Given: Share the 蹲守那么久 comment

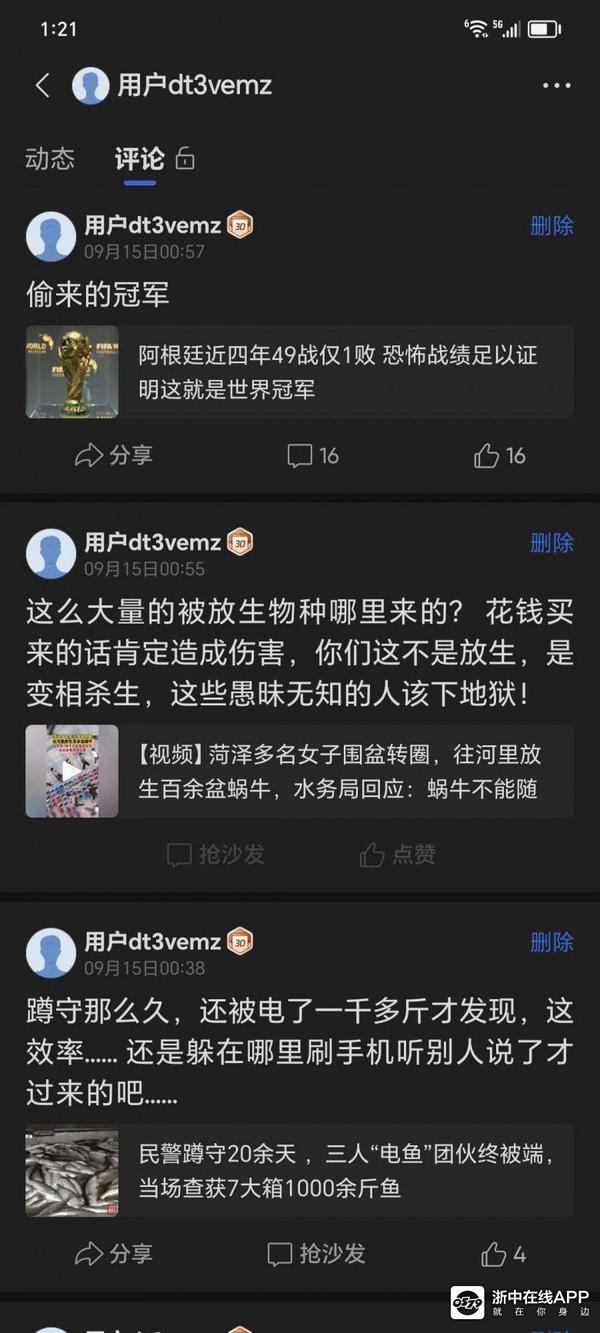Looking at the screenshot, I should (x=114, y=1253).
